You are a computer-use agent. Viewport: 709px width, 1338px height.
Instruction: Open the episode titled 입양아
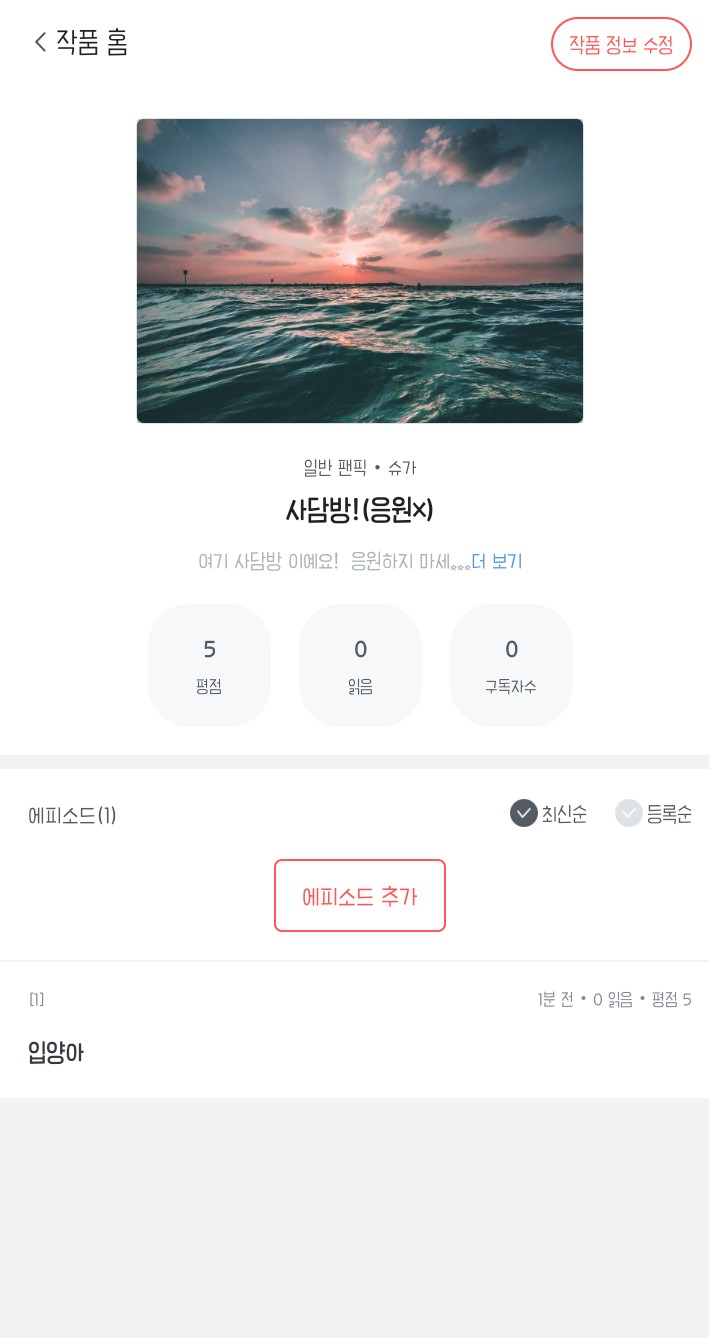56,1052
